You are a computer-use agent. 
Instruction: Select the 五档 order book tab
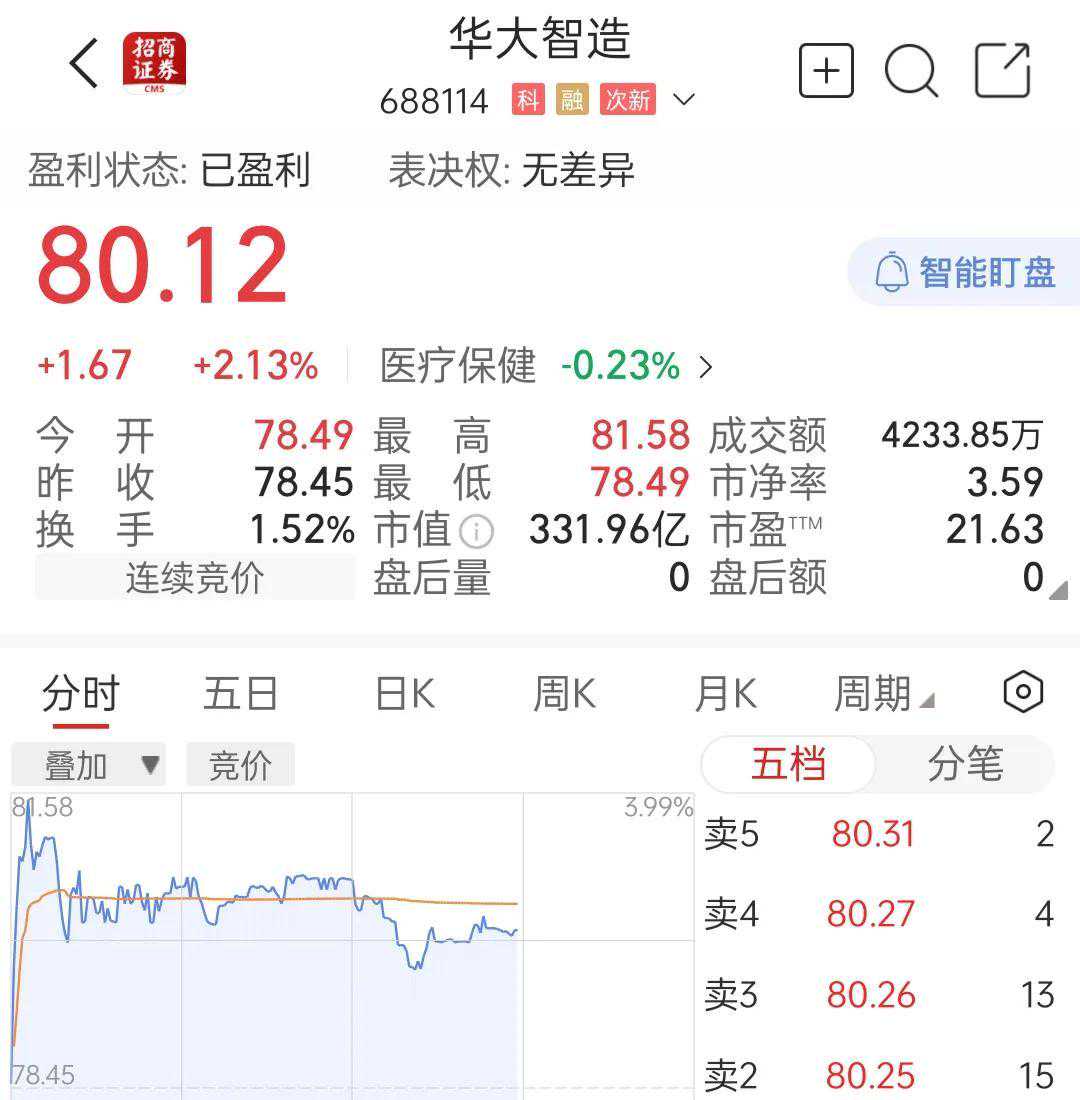point(788,765)
